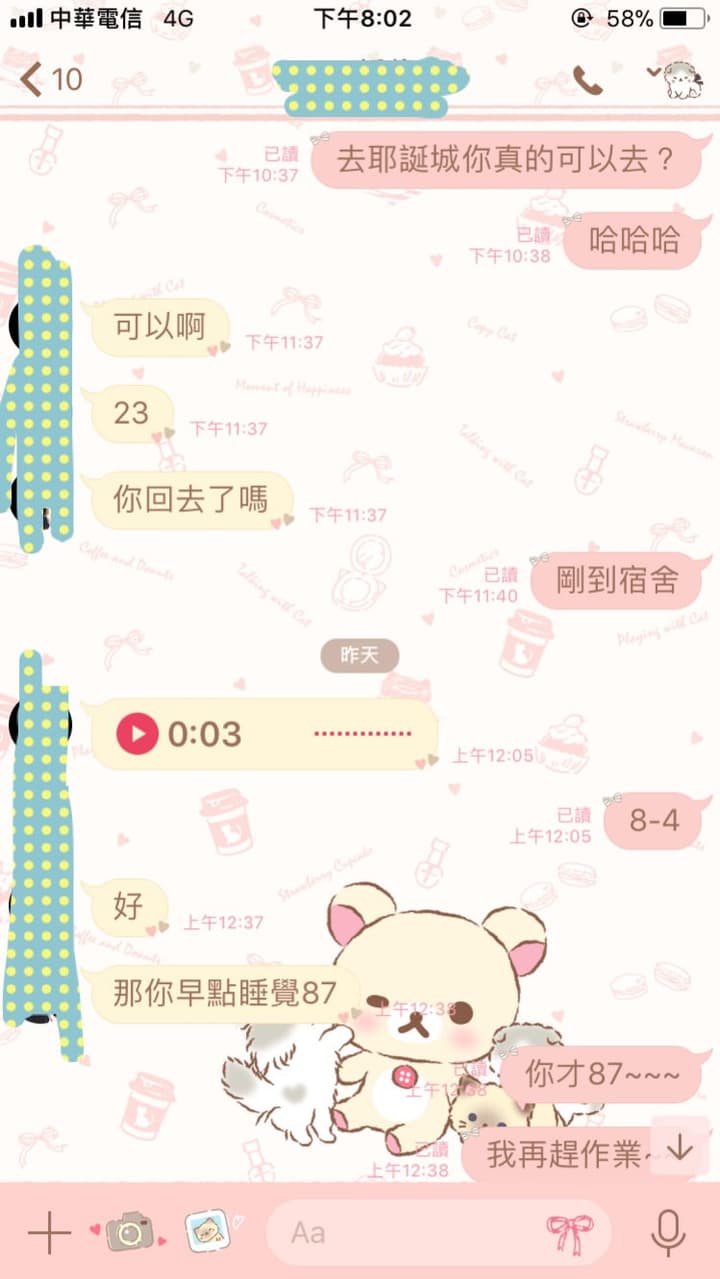Jump to the latest message with the down arrow
The image size is (720, 1279).
[x=680, y=1147]
